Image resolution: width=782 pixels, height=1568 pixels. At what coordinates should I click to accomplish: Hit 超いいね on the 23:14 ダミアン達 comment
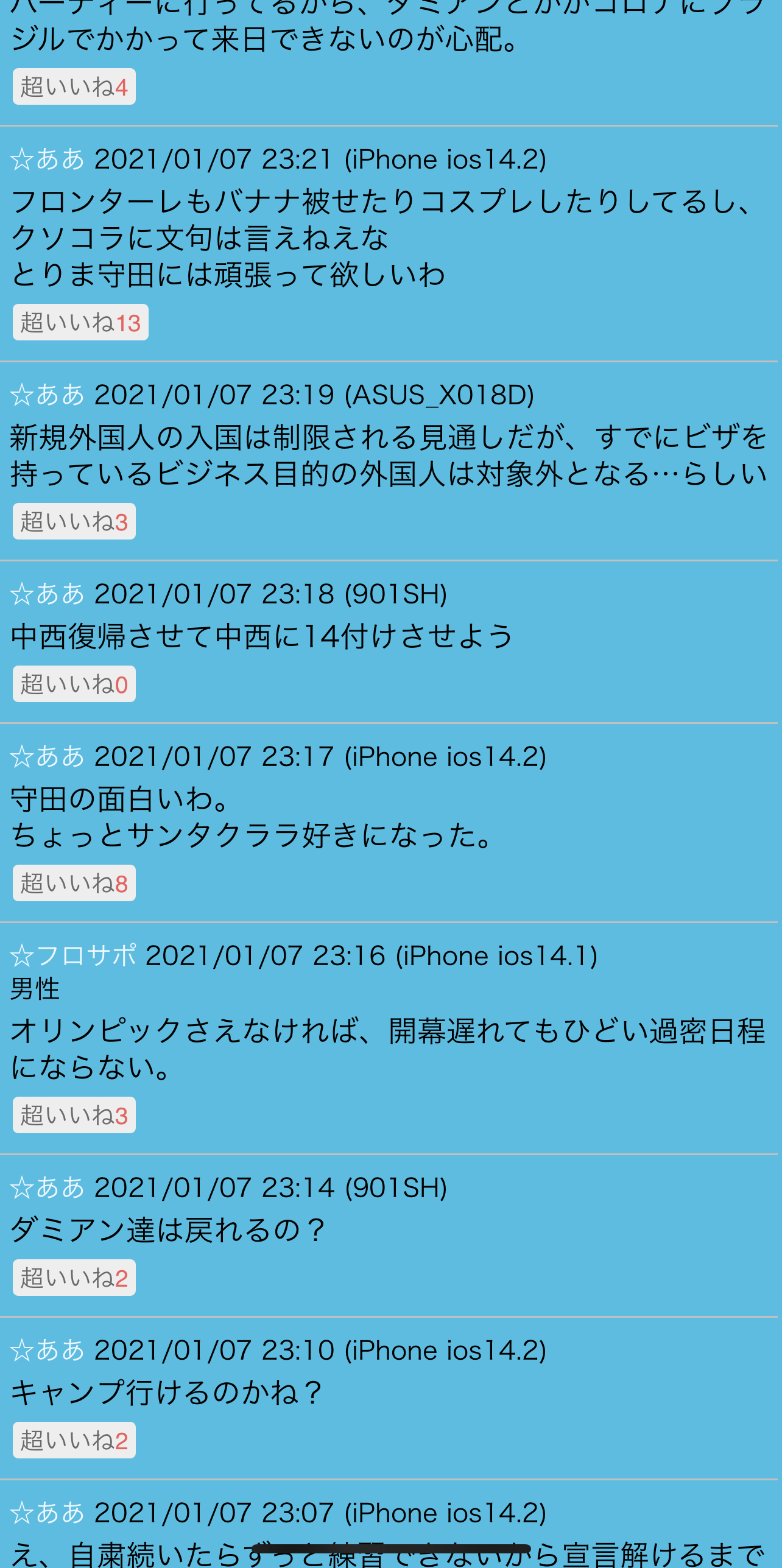(x=74, y=1278)
